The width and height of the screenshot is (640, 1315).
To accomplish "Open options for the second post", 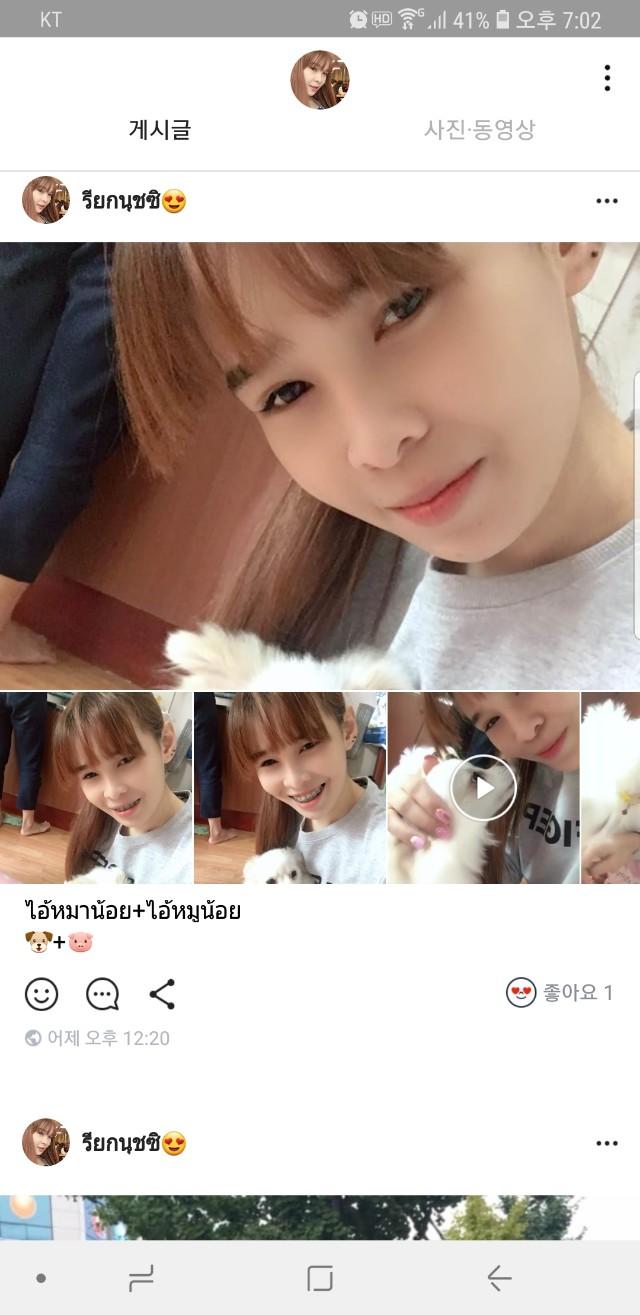I will (x=607, y=1144).
